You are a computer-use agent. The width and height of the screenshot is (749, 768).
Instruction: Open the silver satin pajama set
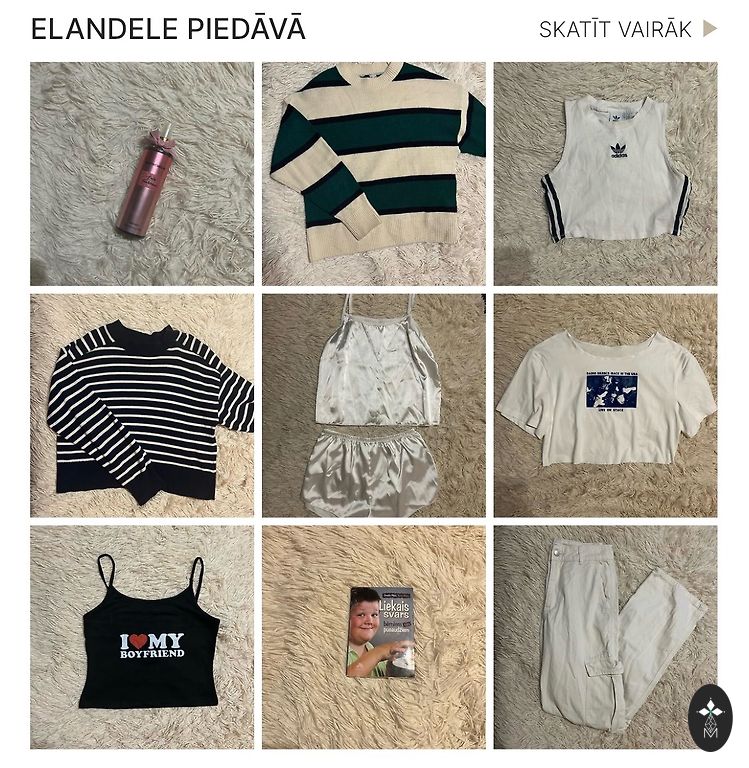pos(374,405)
